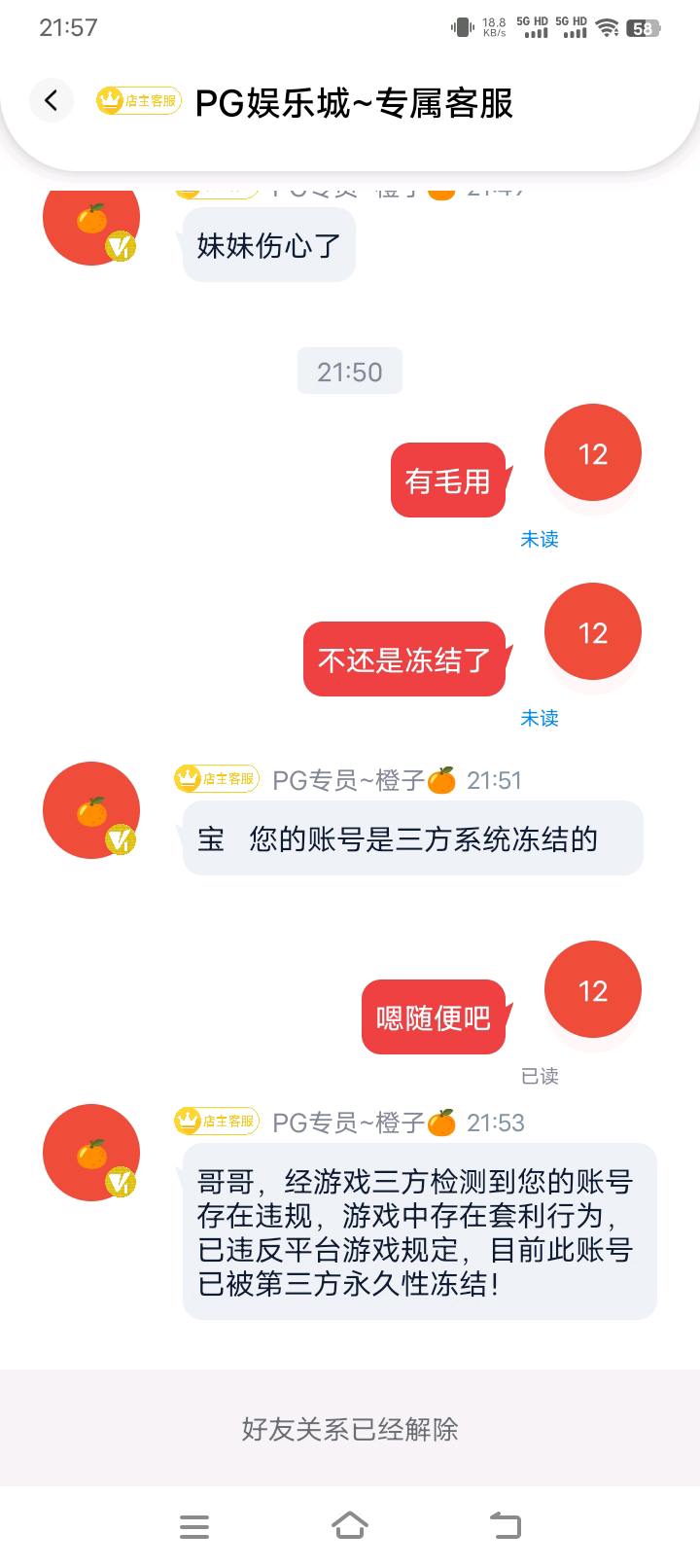Open PG专员~橙子's avatar

90,810
